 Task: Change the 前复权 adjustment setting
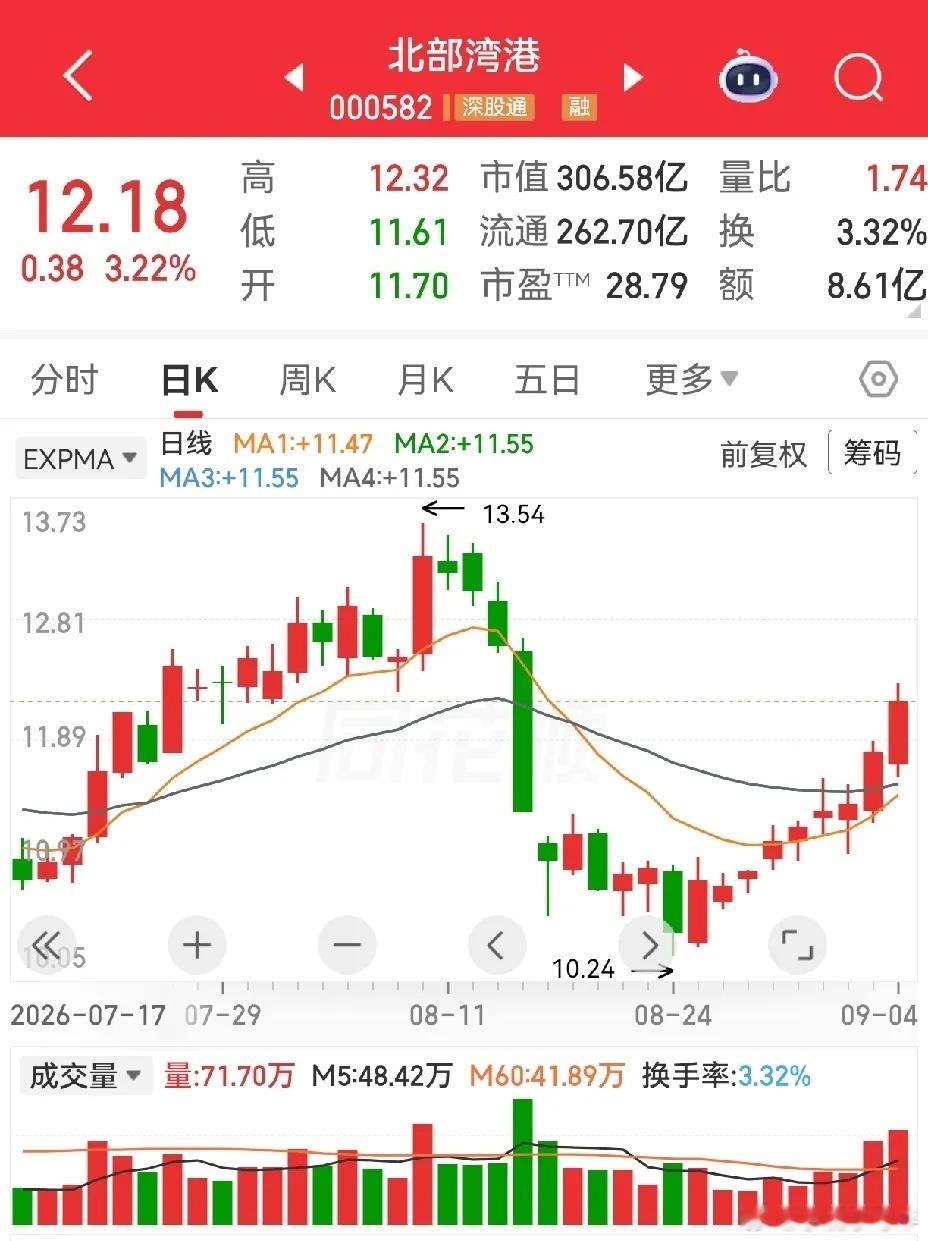(763, 455)
